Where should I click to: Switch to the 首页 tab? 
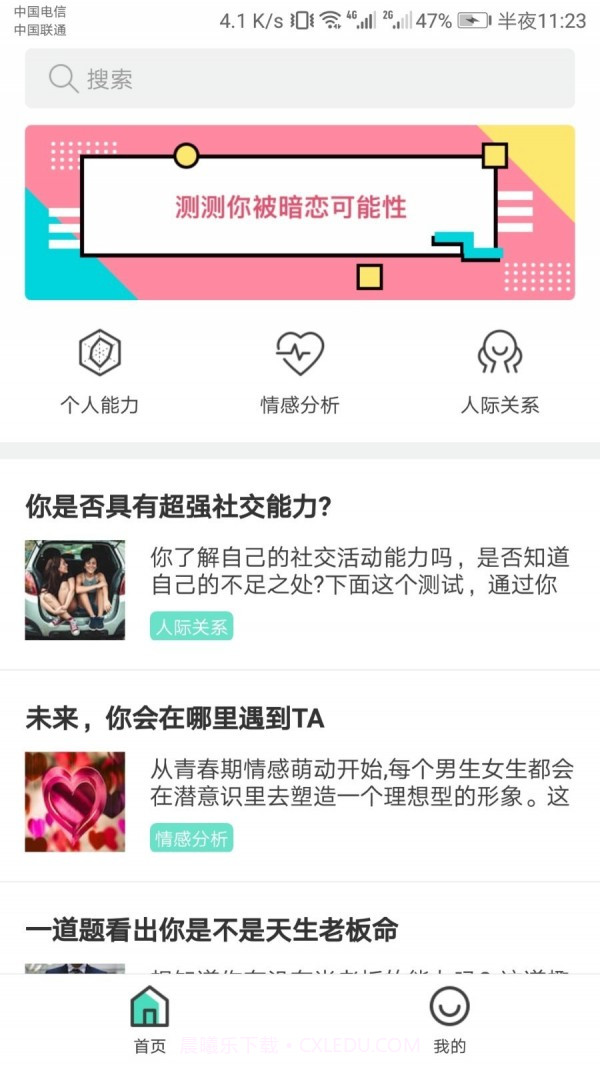click(150, 1019)
